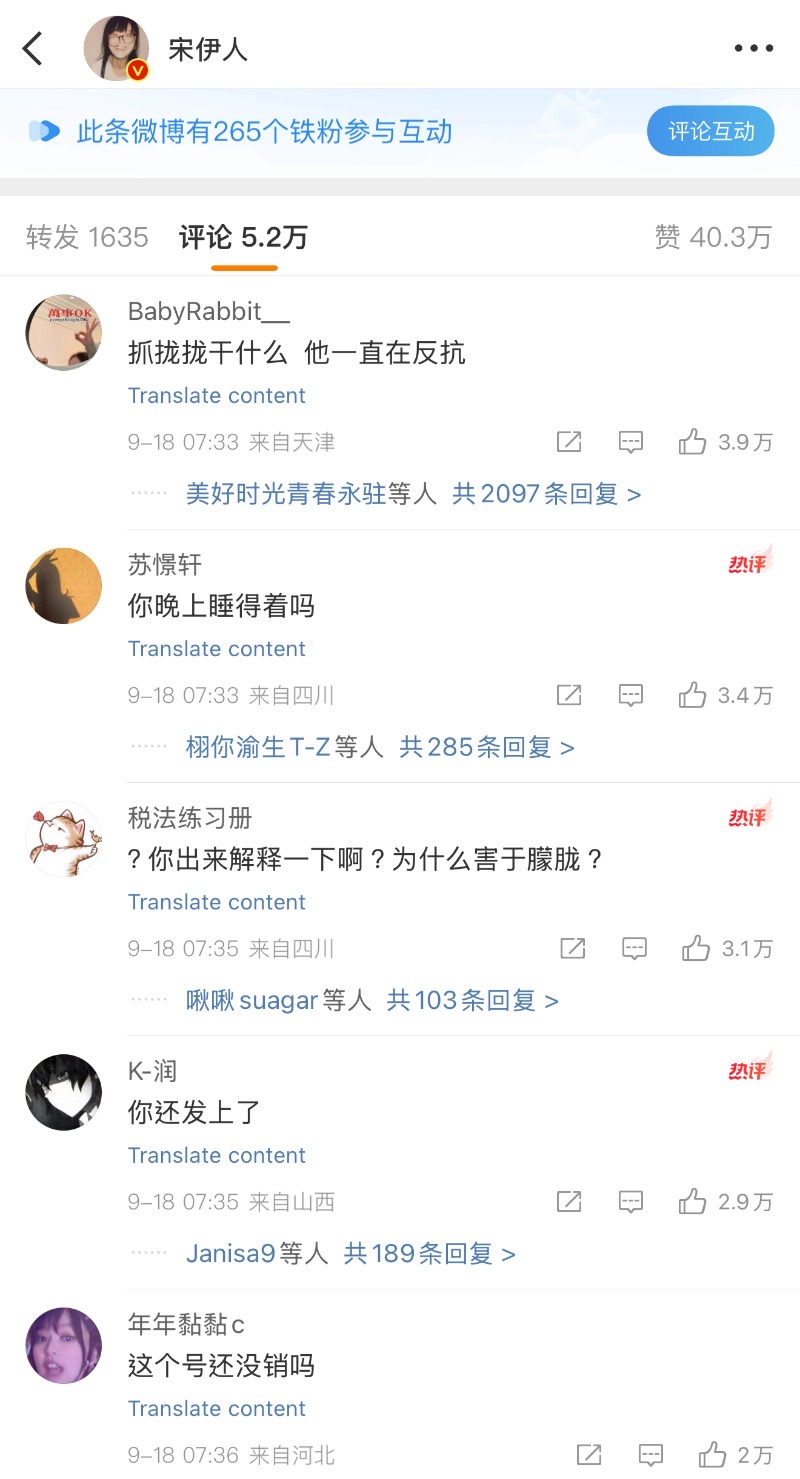Like 年年黏黏c's comment

(x=712, y=1454)
